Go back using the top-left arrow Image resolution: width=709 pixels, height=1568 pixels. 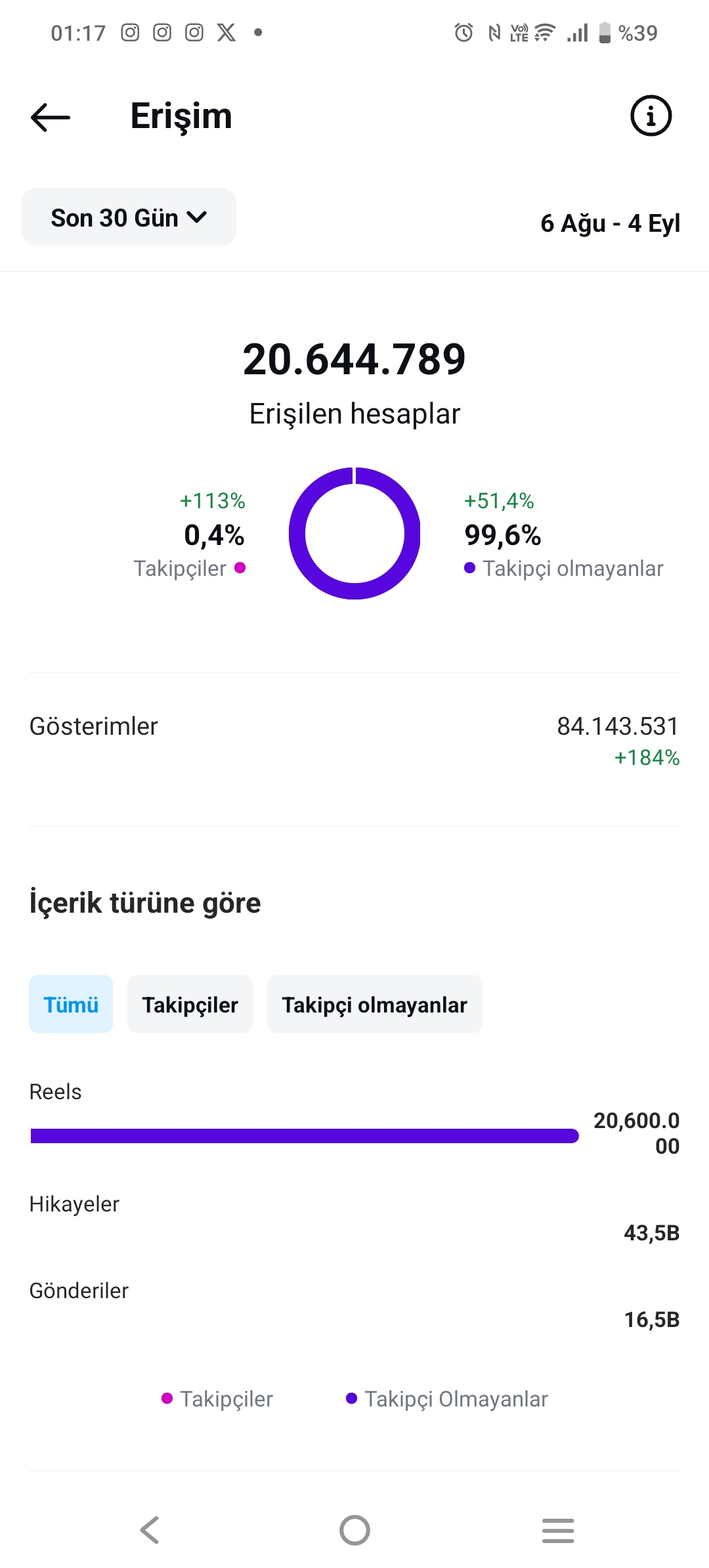[x=51, y=117]
